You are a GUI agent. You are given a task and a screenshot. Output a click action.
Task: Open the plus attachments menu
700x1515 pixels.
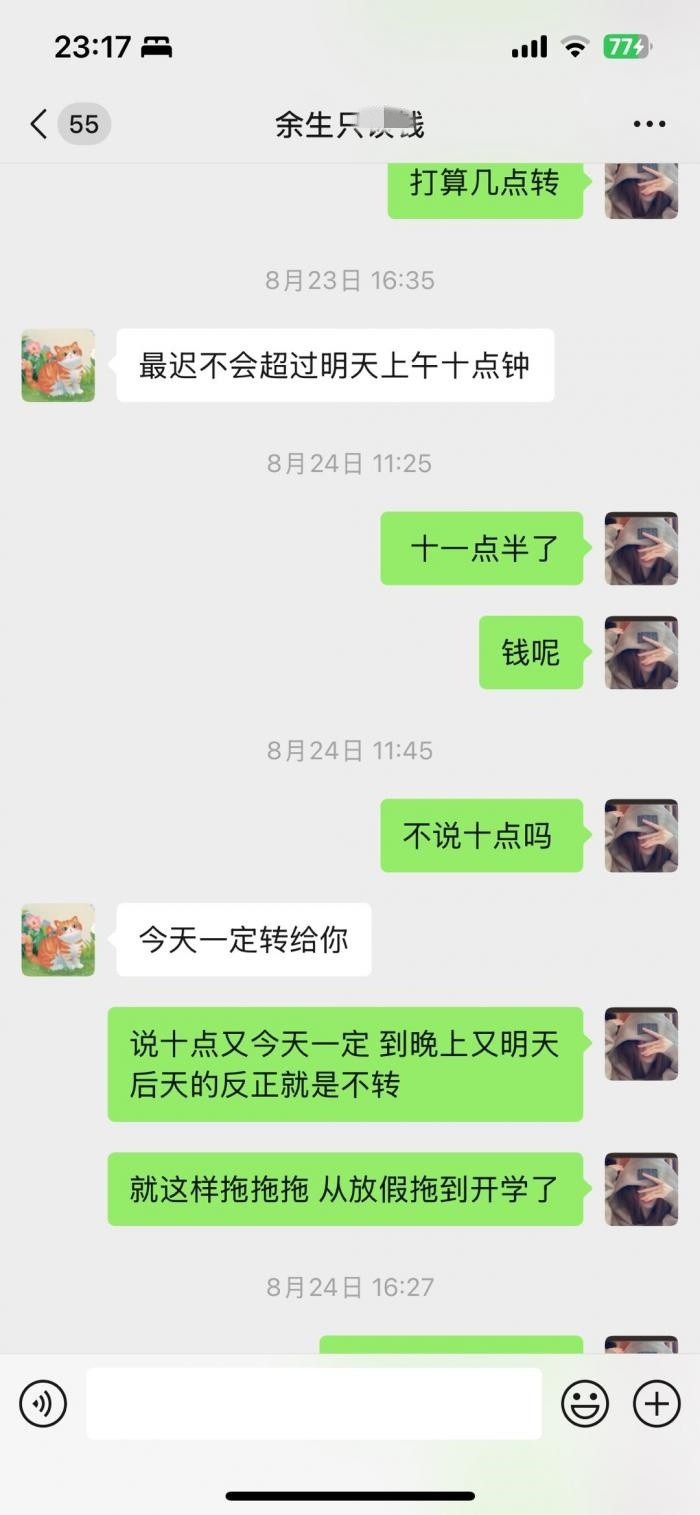(x=656, y=1403)
